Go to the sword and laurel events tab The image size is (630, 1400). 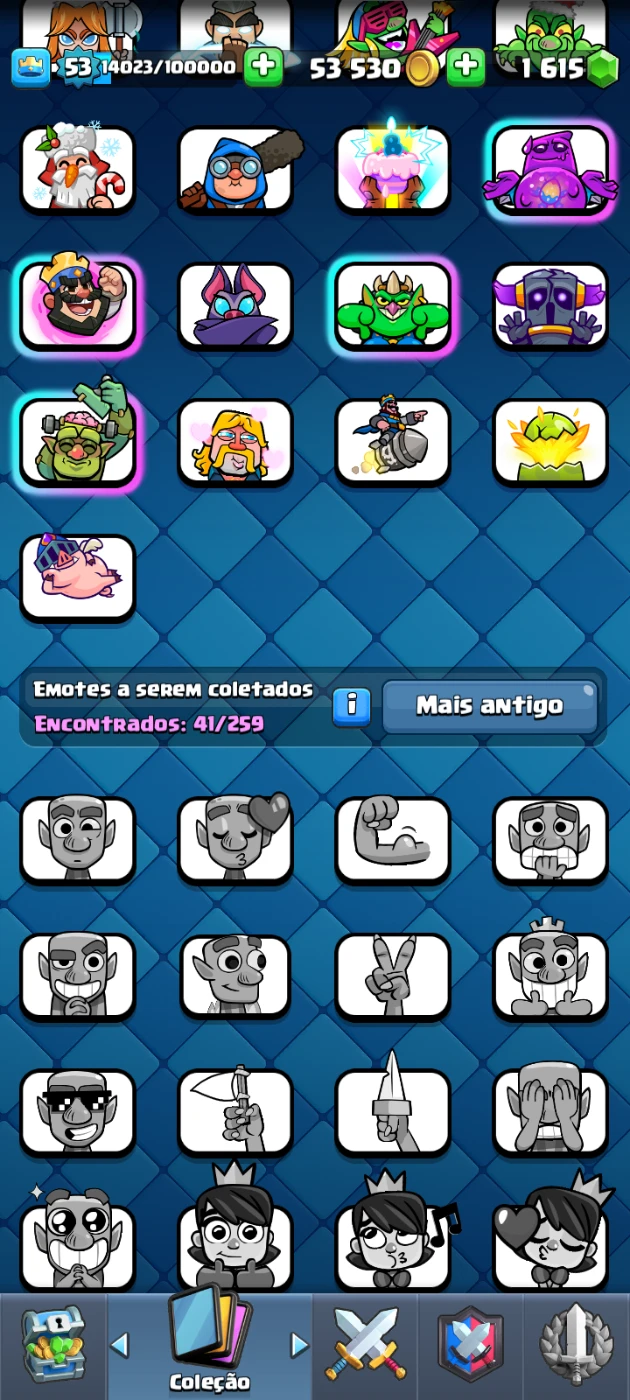tap(576, 1345)
